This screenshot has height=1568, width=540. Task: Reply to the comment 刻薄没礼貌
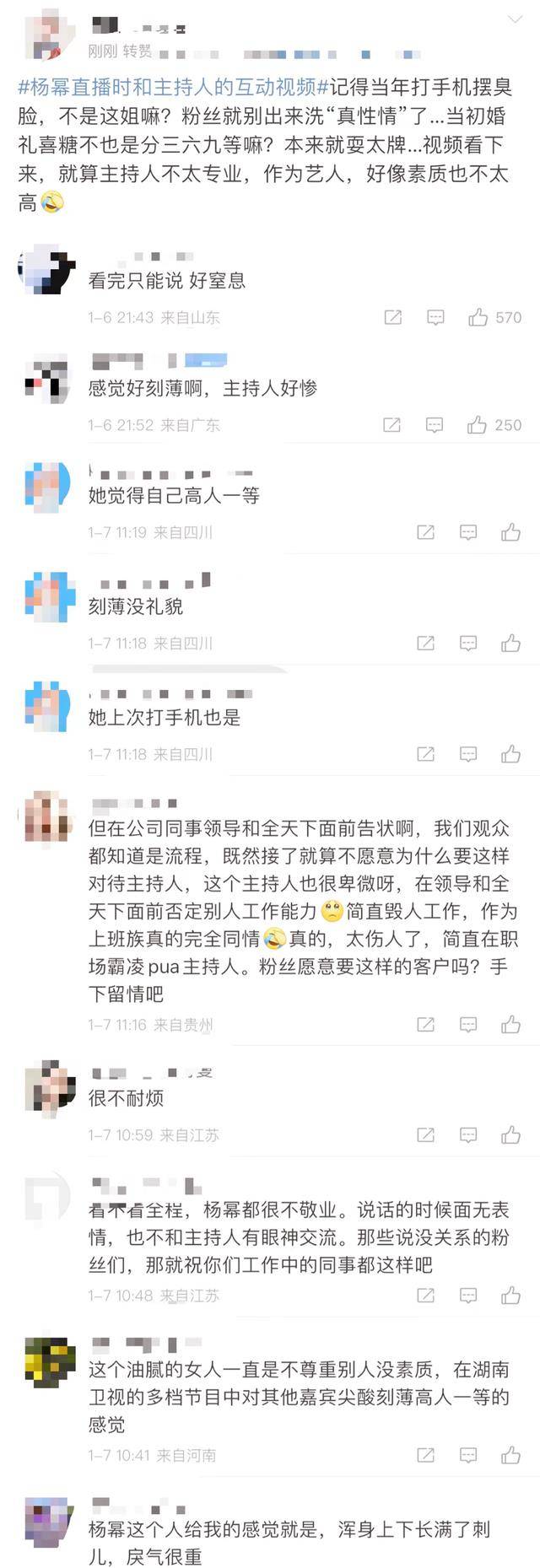468,644
